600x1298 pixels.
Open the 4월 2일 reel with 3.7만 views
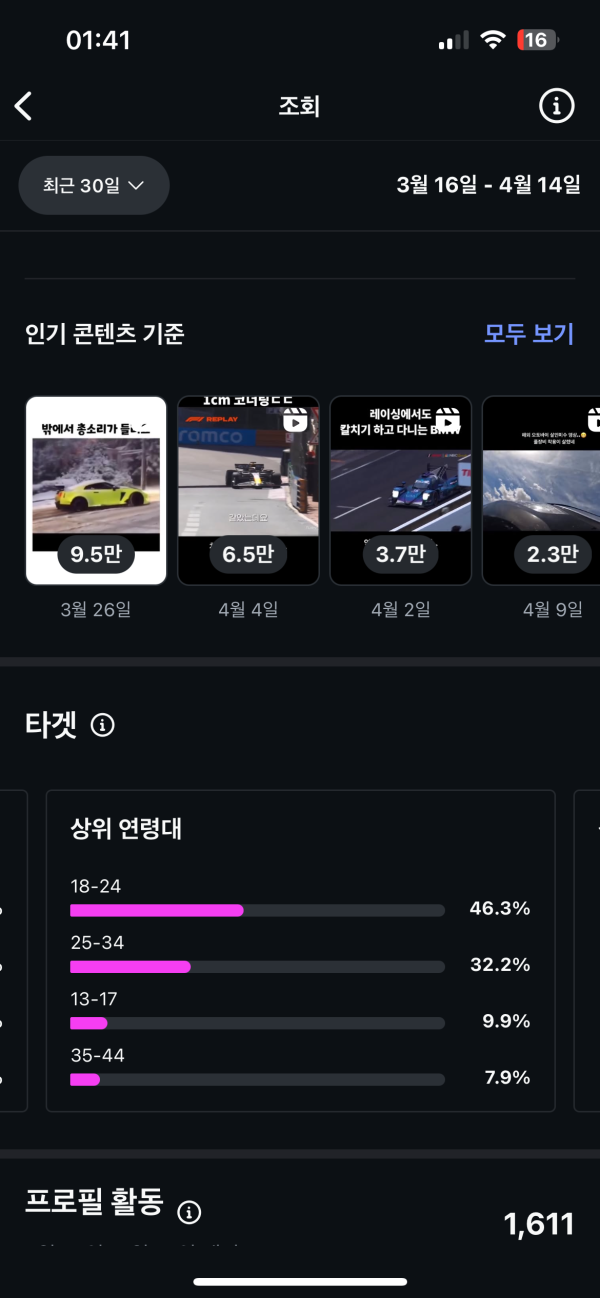[x=400, y=490]
